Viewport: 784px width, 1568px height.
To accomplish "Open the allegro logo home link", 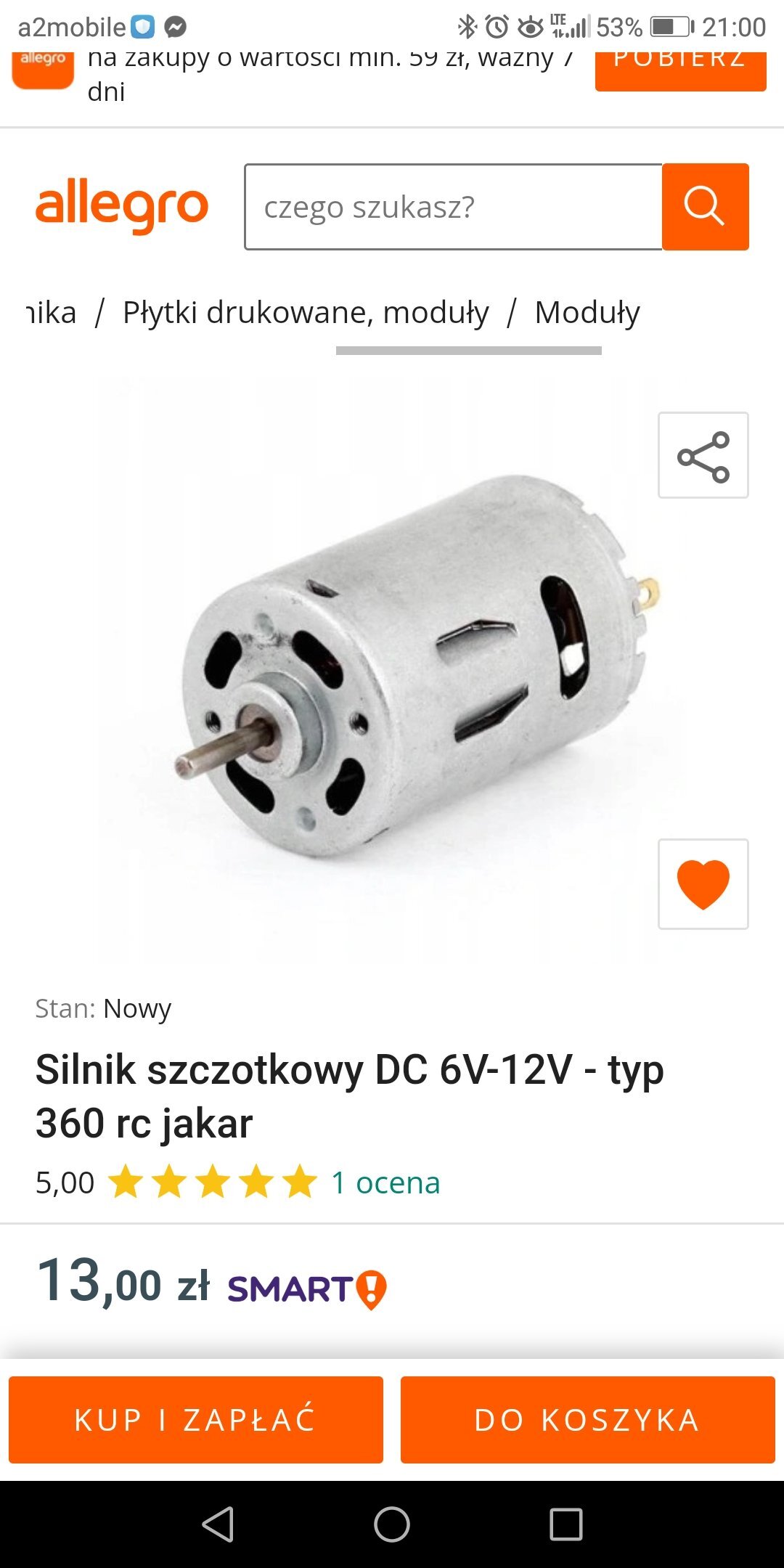I will click(x=122, y=206).
